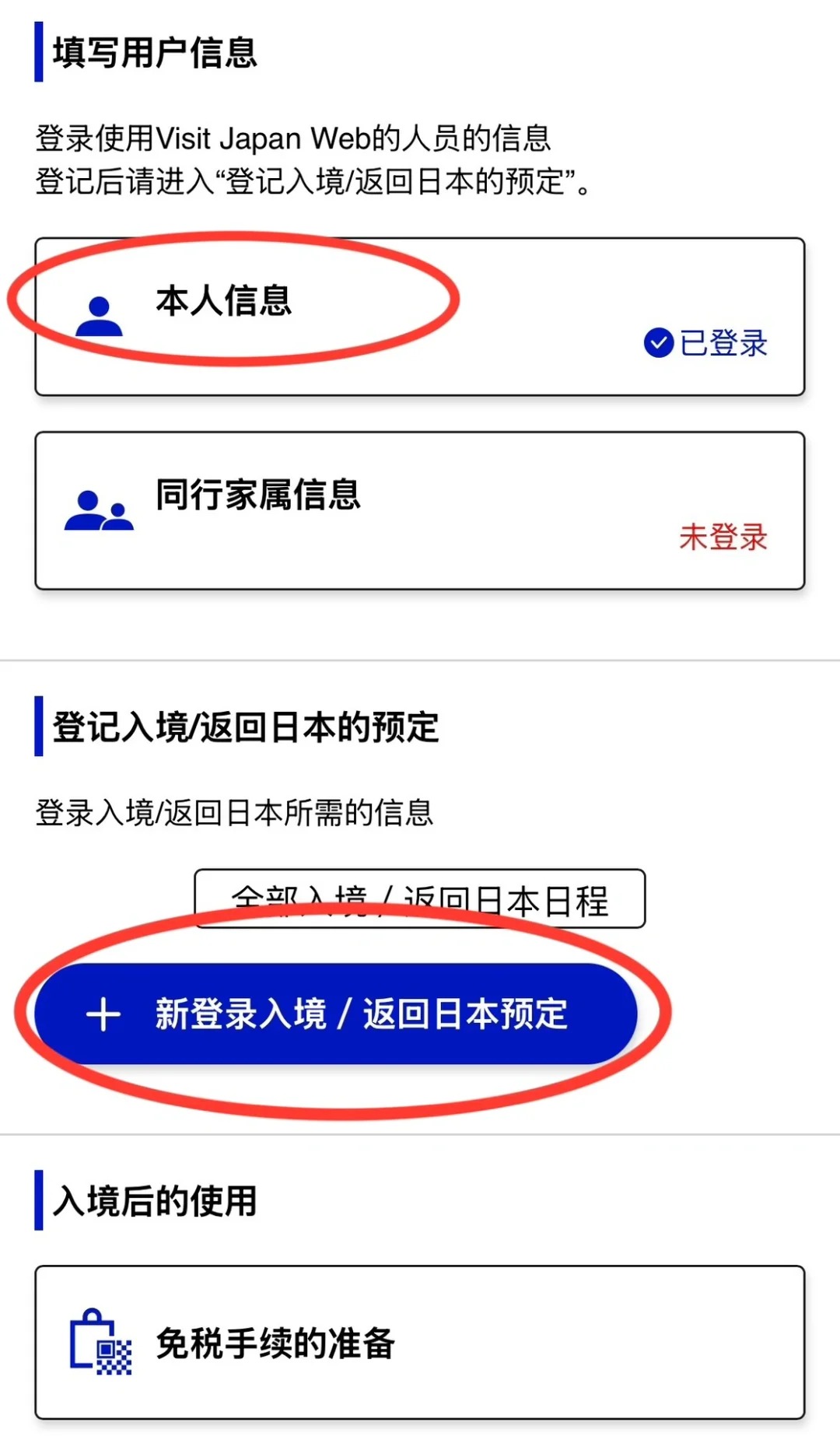View 全部入境/返回日本日程
Screen dimensions: 840x1443
pyautogui.click(x=420, y=898)
